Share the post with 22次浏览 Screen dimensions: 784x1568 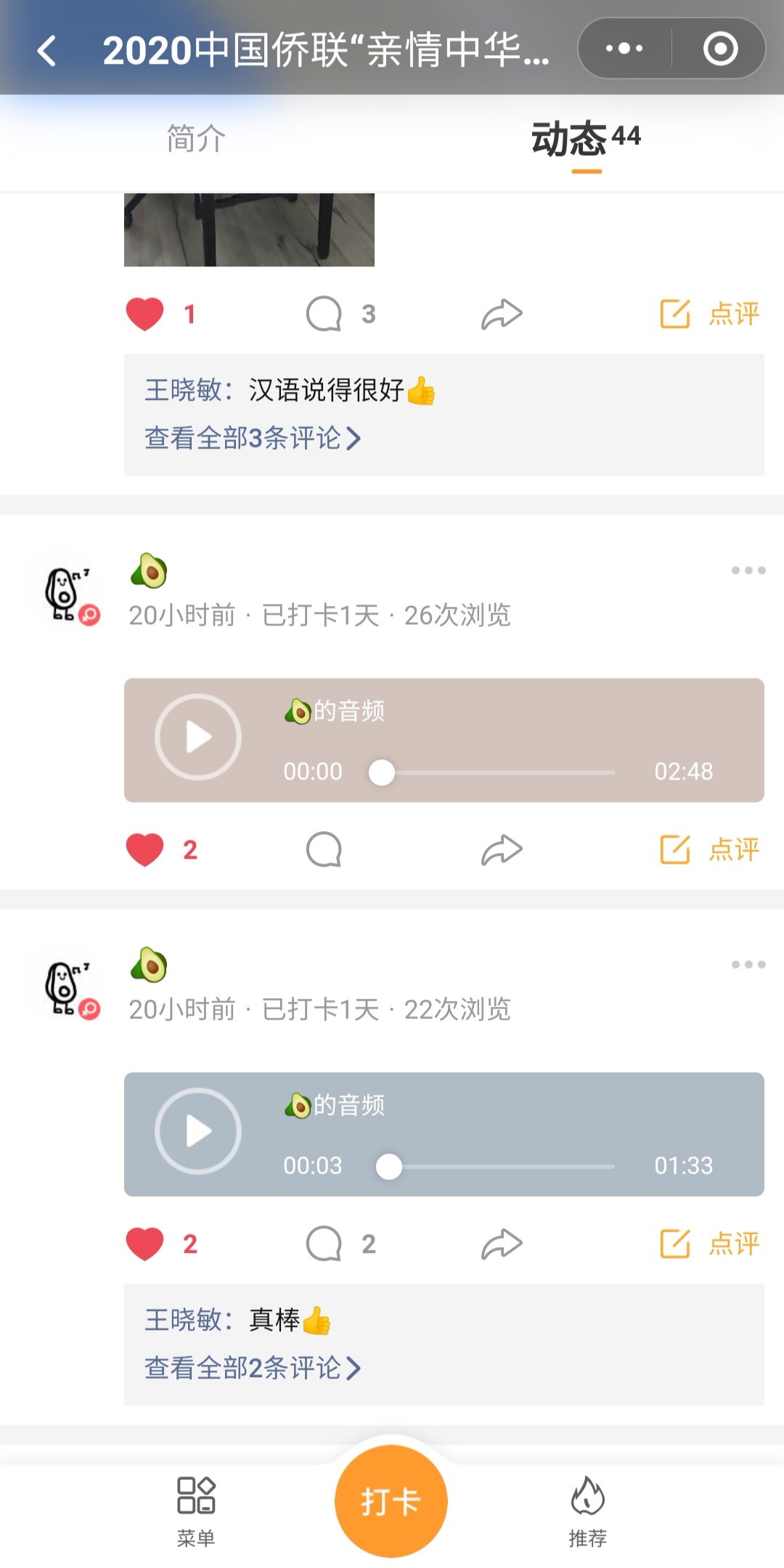(x=502, y=1244)
